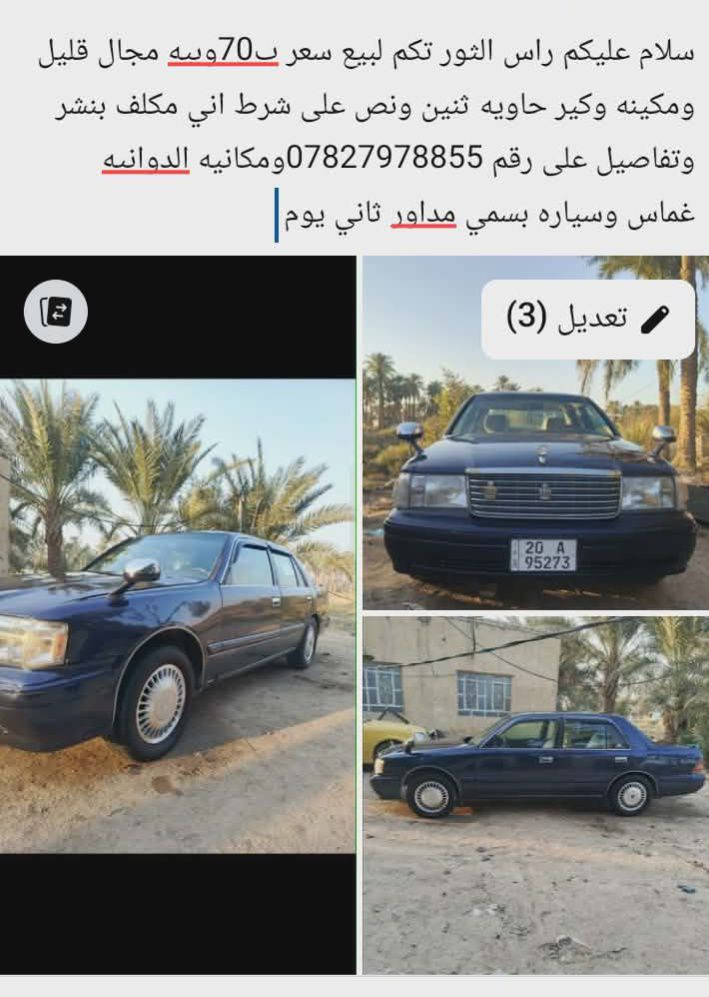The width and height of the screenshot is (709, 997).
Task: Tap the تعديل (3) edit photos button
Action: point(588,319)
